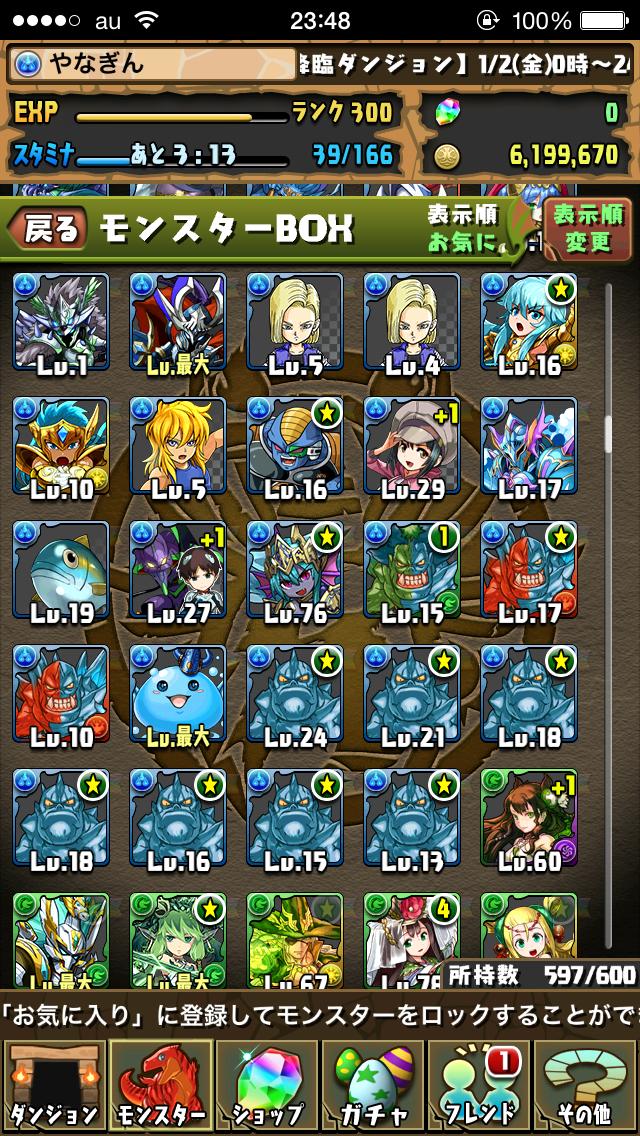Select the Lv.1 gray wolf monster
The image size is (640, 1136).
[61, 322]
